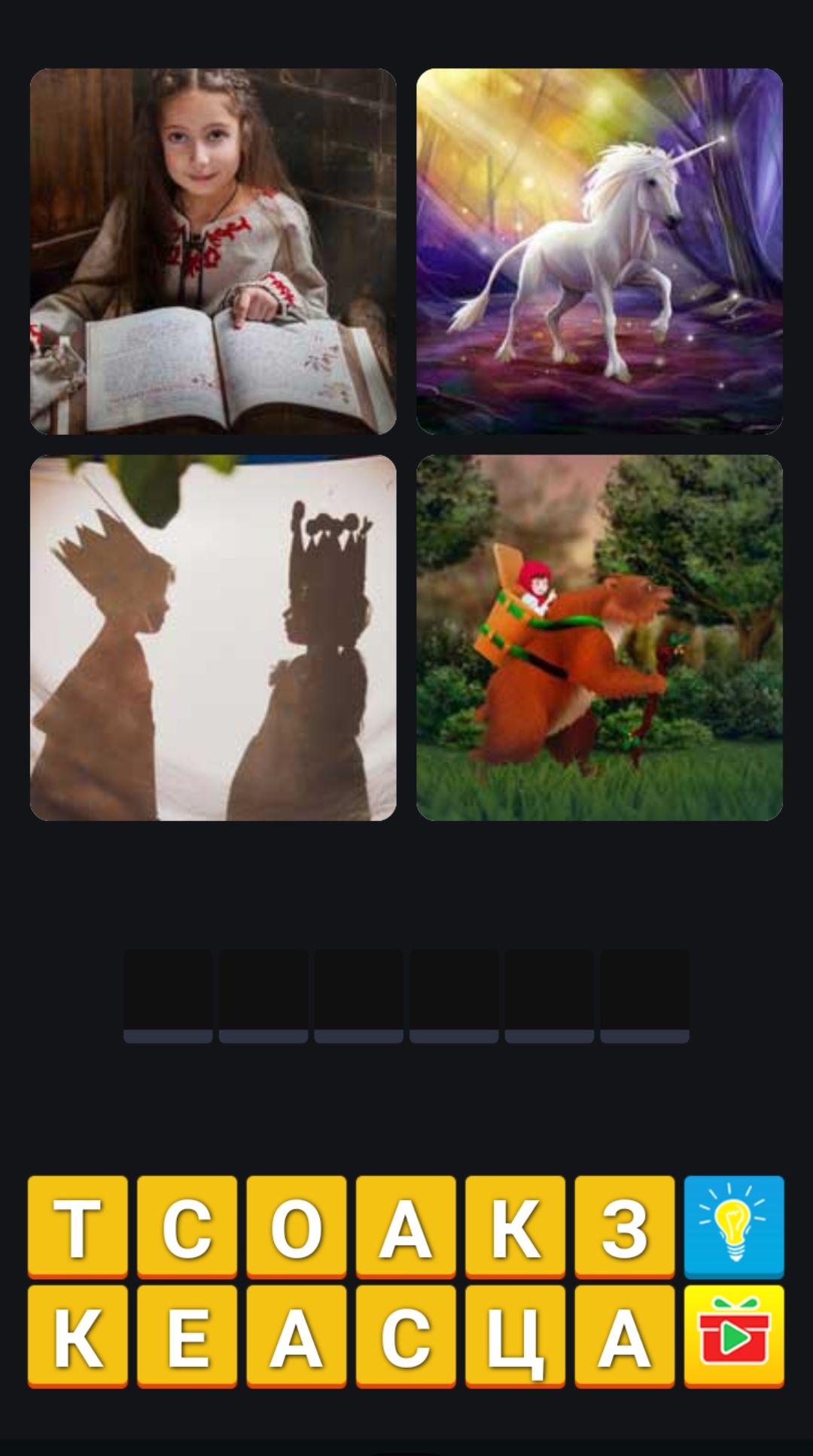Open the crowned shadow figures picture
The height and width of the screenshot is (1456, 813).
click(x=213, y=637)
